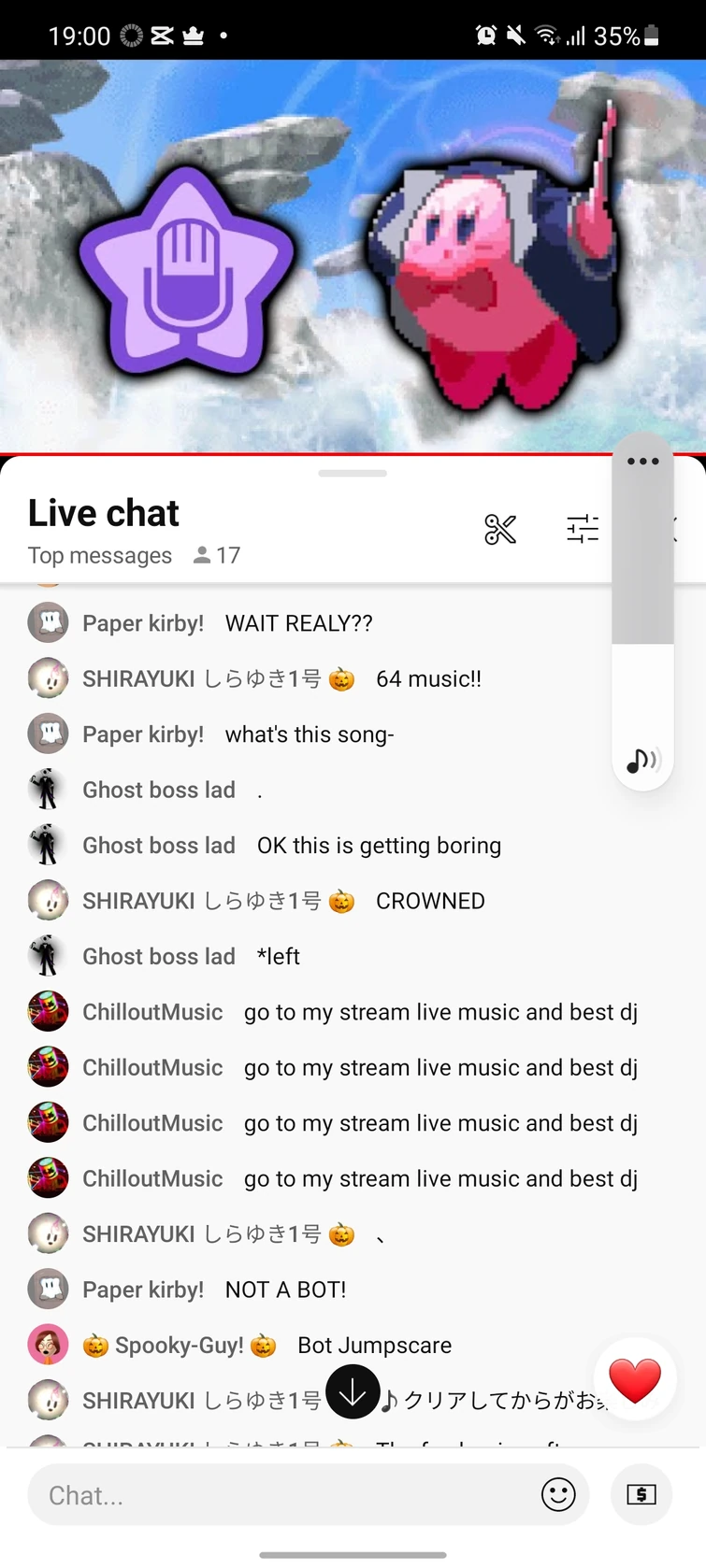The height and width of the screenshot is (1568, 706).
Task: Open the emoji picker
Action: [558, 1495]
